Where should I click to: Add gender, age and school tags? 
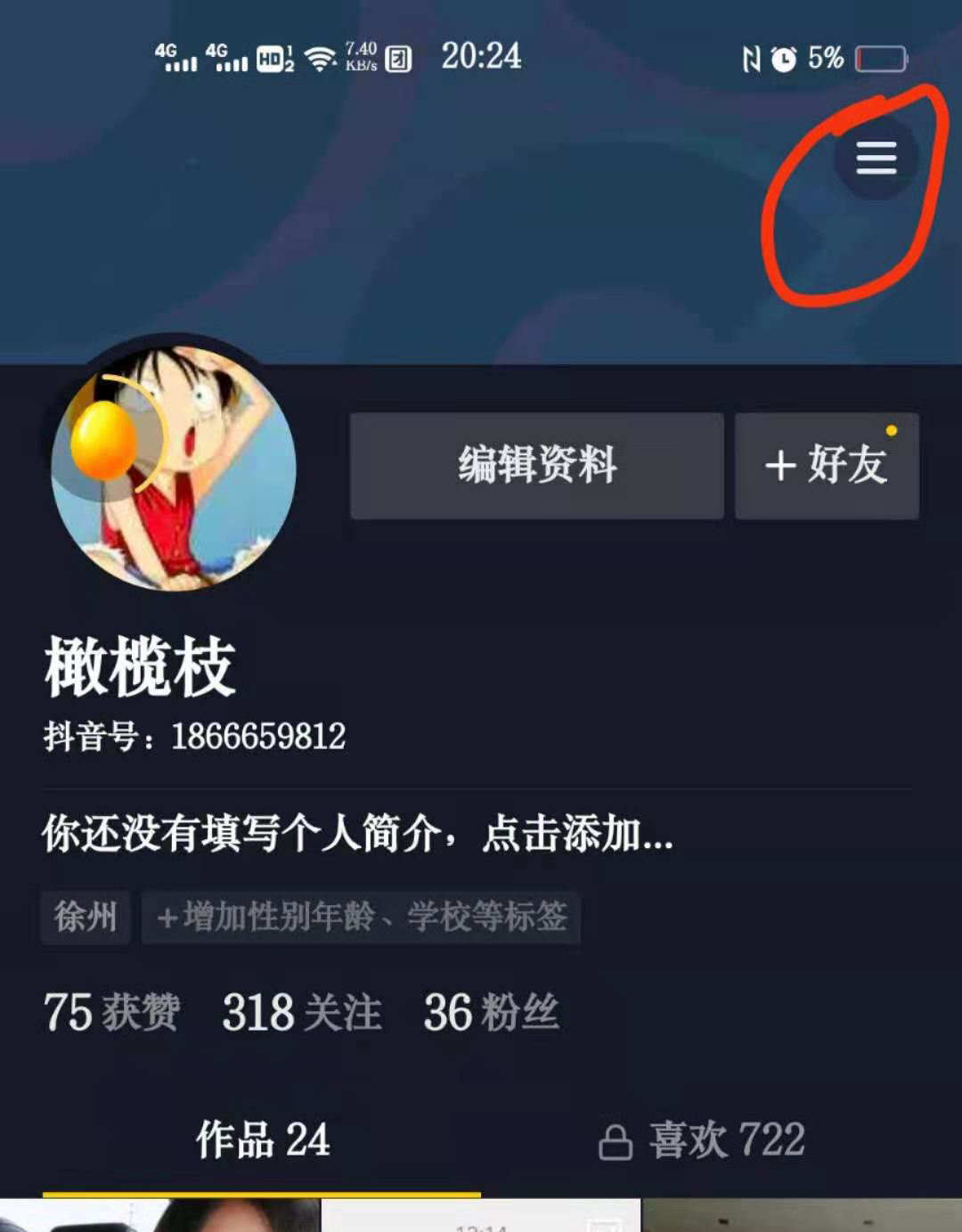click(361, 917)
